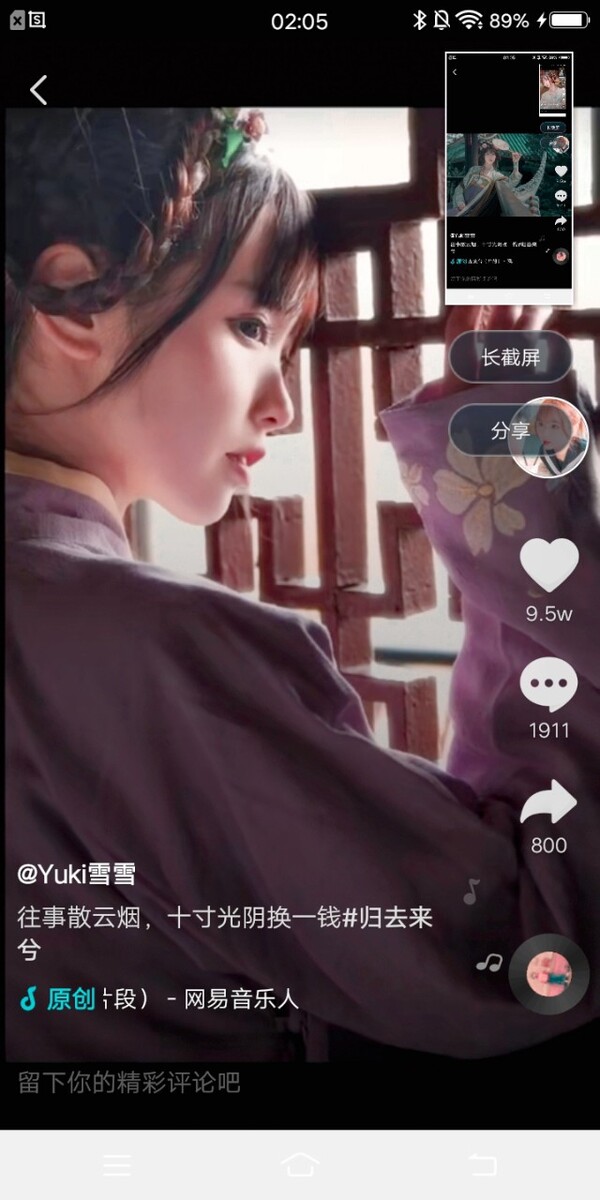The height and width of the screenshot is (1200, 600).
Task: Open the #归去来兮 hashtag
Action: [x=389, y=918]
